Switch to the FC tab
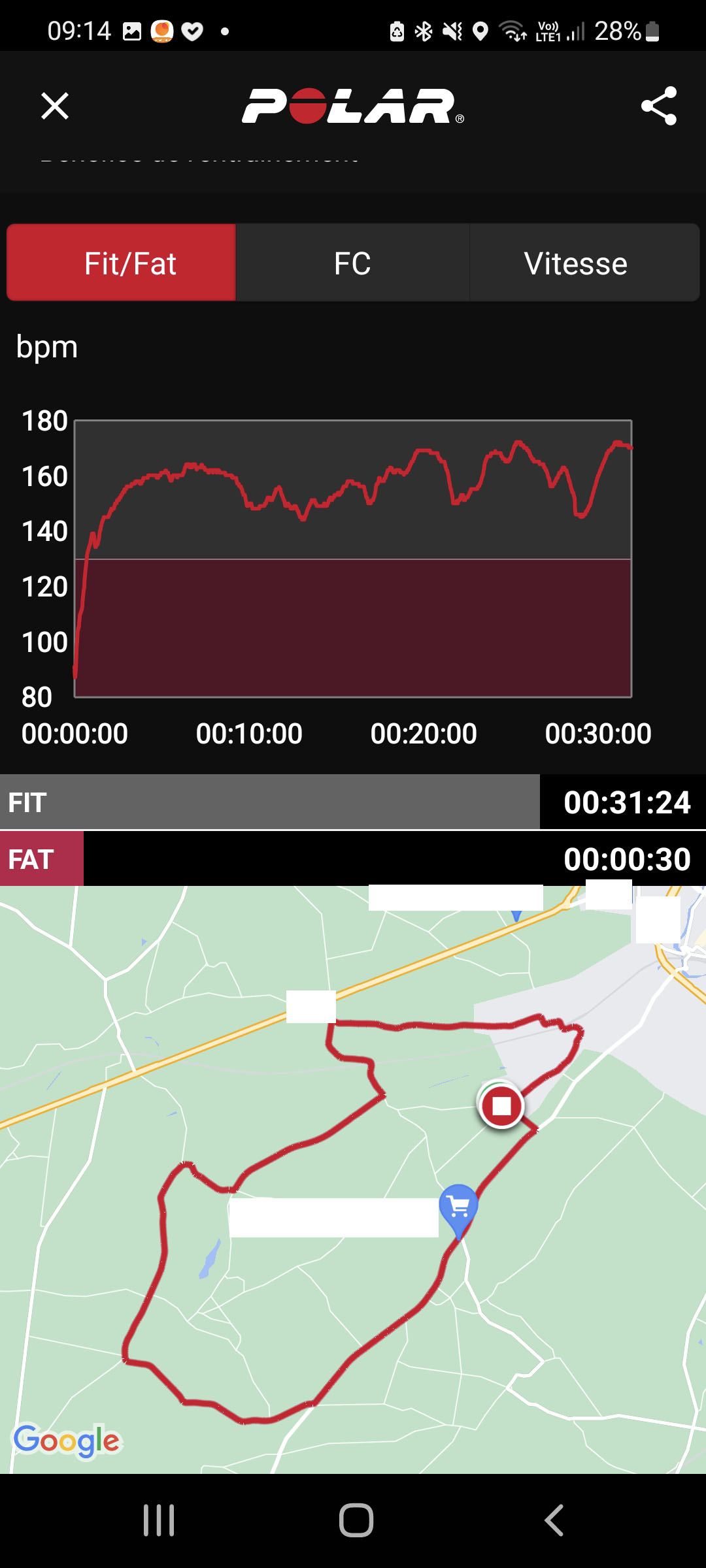The image size is (706, 1568). pyautogui.click(x=352, y=263)
